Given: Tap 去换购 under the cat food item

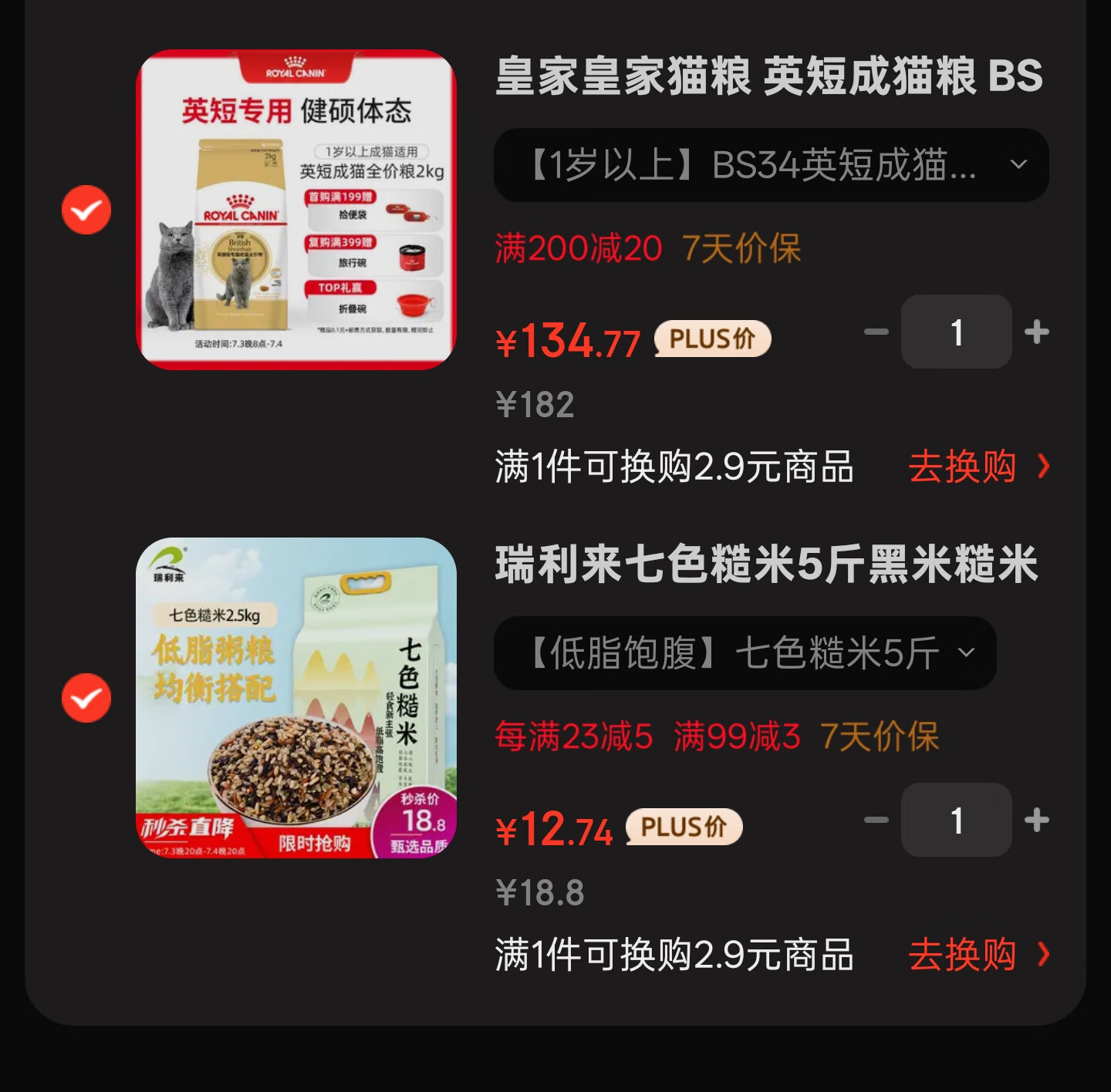Looking at the screenshot, I should (x=978, y=467).
